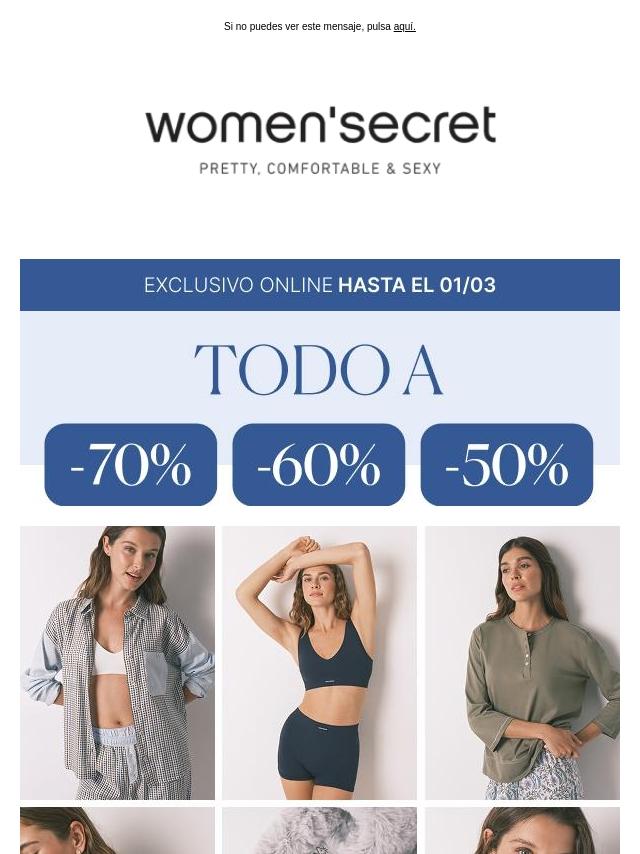This screenshot has width=640, height=854.
Task: Open the khaki henley top photo
Action: tap(522, 662)
